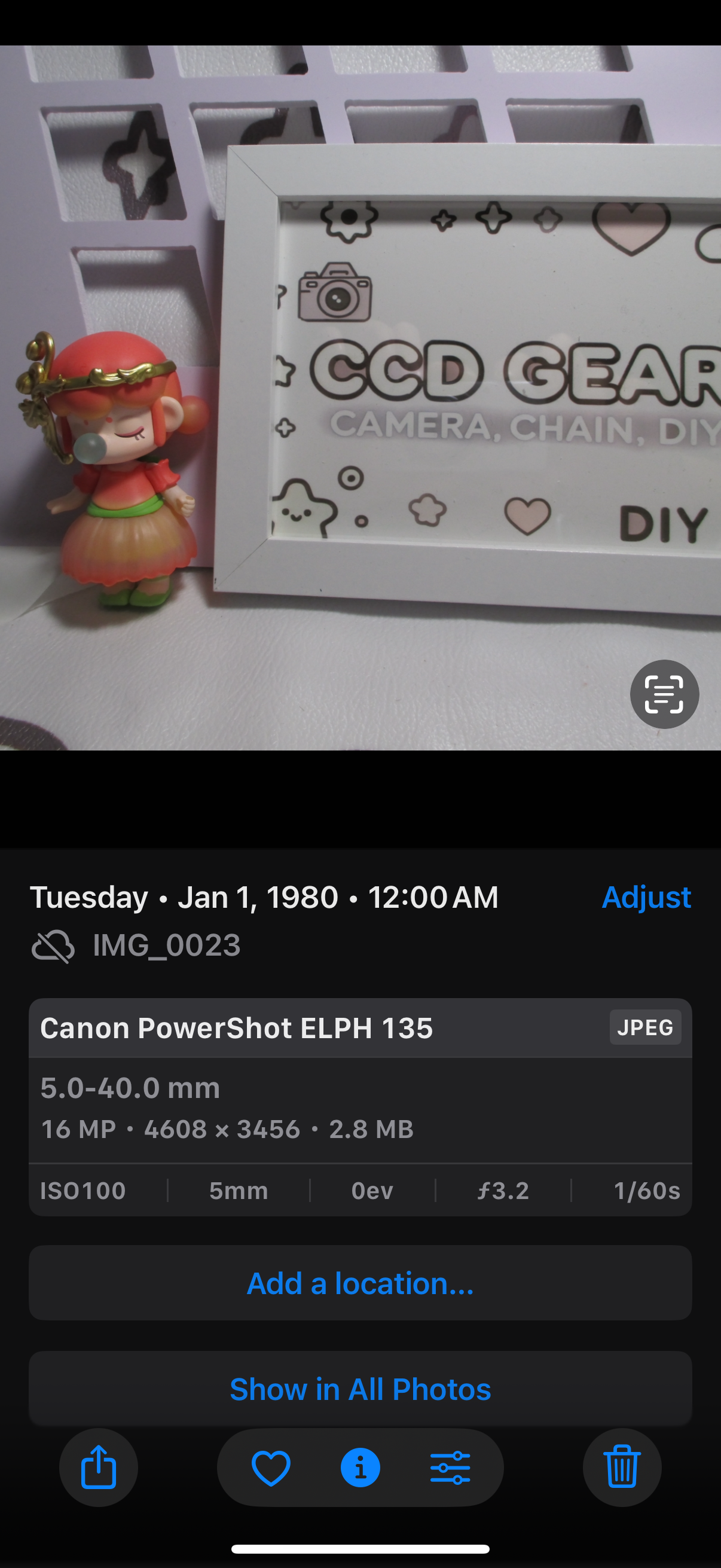Favorite the photo with the heart
This screenshot has height=1568, width=721.
[271, 1467]
